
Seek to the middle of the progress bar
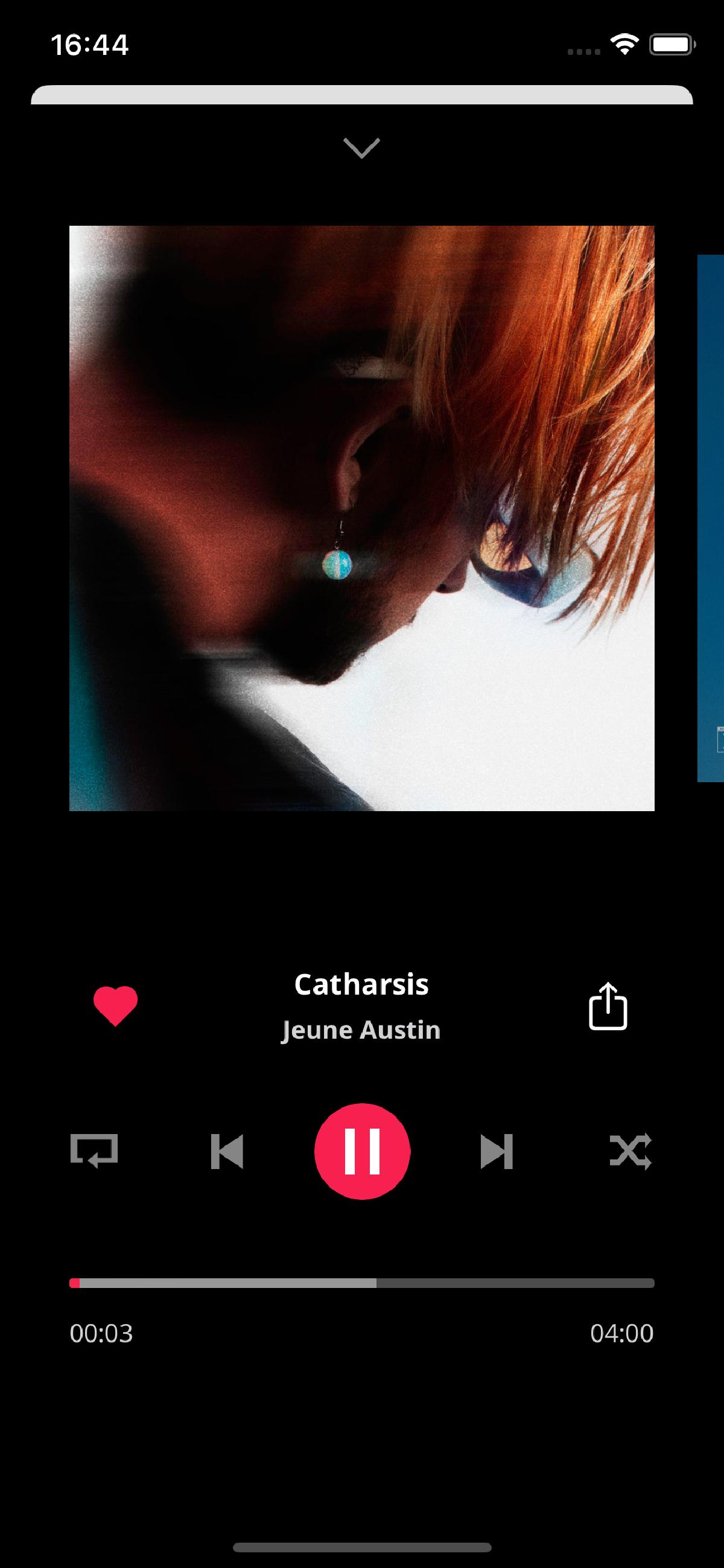pyautogui.click(x=362, y=1283)
